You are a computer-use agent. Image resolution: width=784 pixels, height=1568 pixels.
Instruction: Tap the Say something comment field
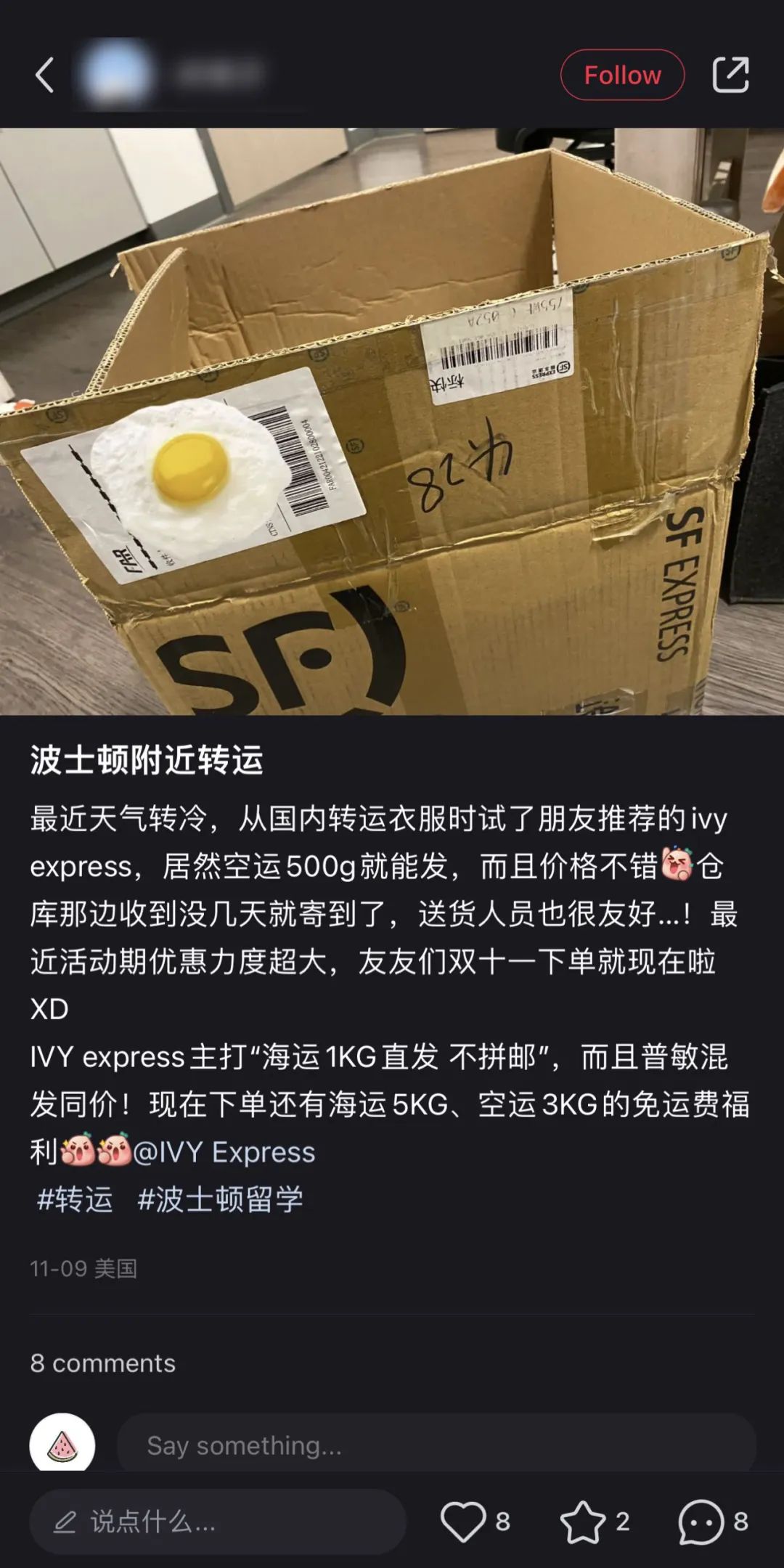click(x=436, y=1445)
